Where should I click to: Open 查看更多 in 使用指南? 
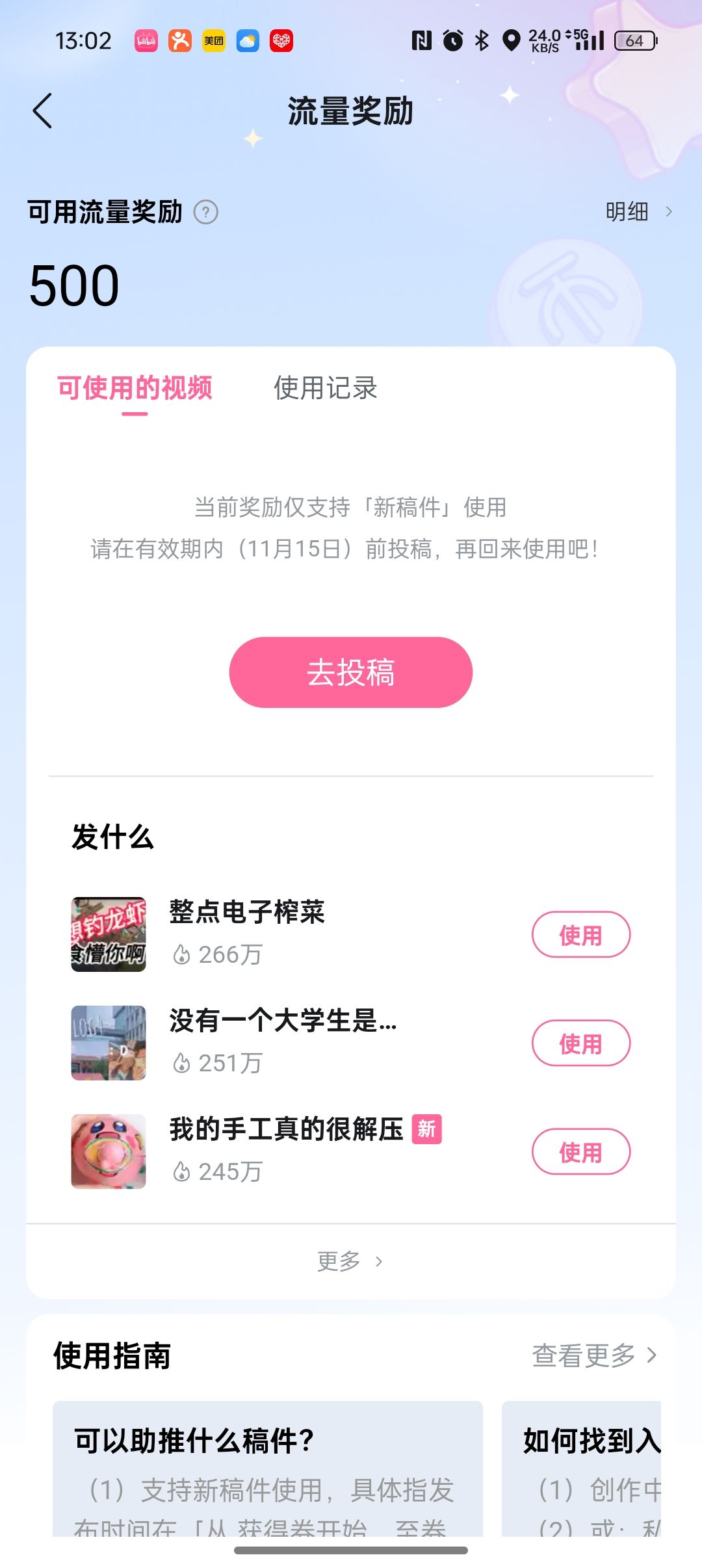[x=594, y=1355]
